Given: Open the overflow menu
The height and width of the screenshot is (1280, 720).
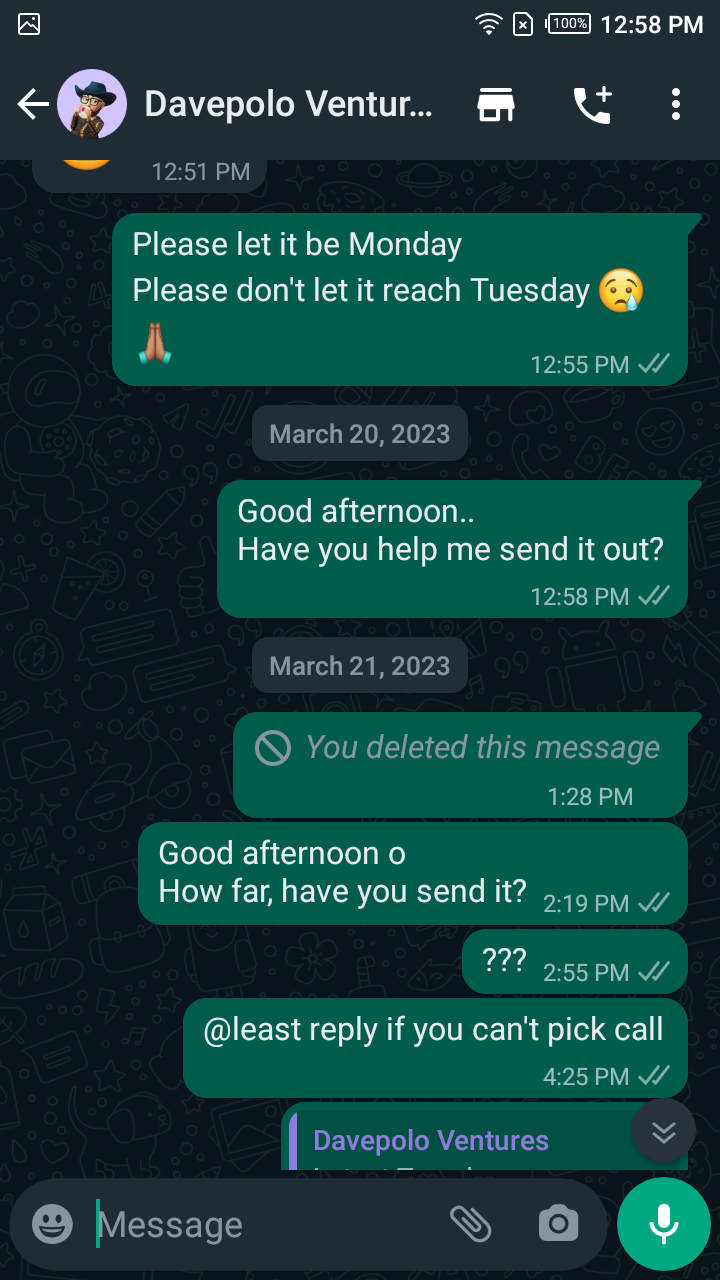Looking at the screenshot, I should tap(676, 104).
